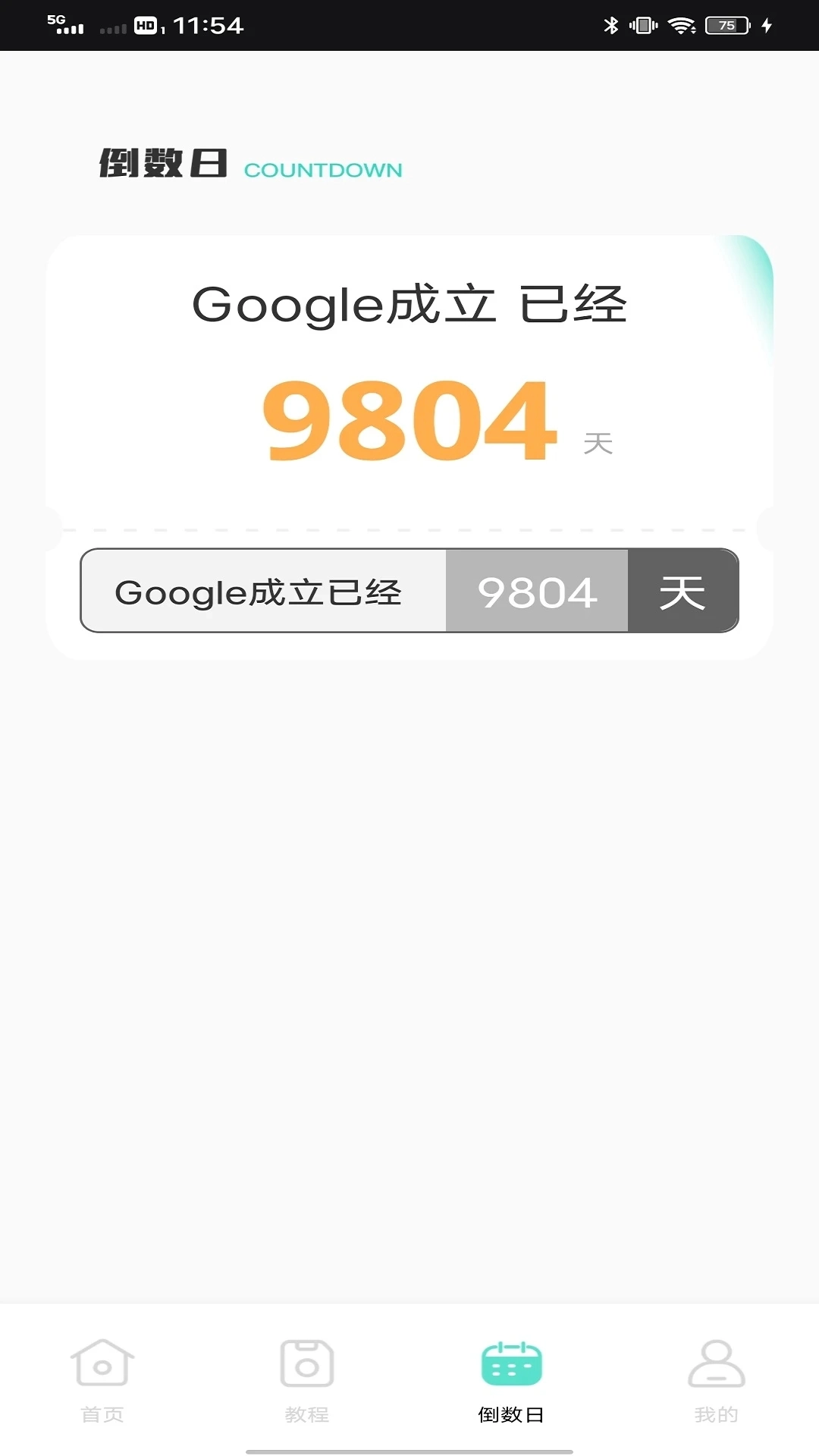Click the Google成立 已经 card heading
Screen dimensions: 819x1456
pos(409,303)
